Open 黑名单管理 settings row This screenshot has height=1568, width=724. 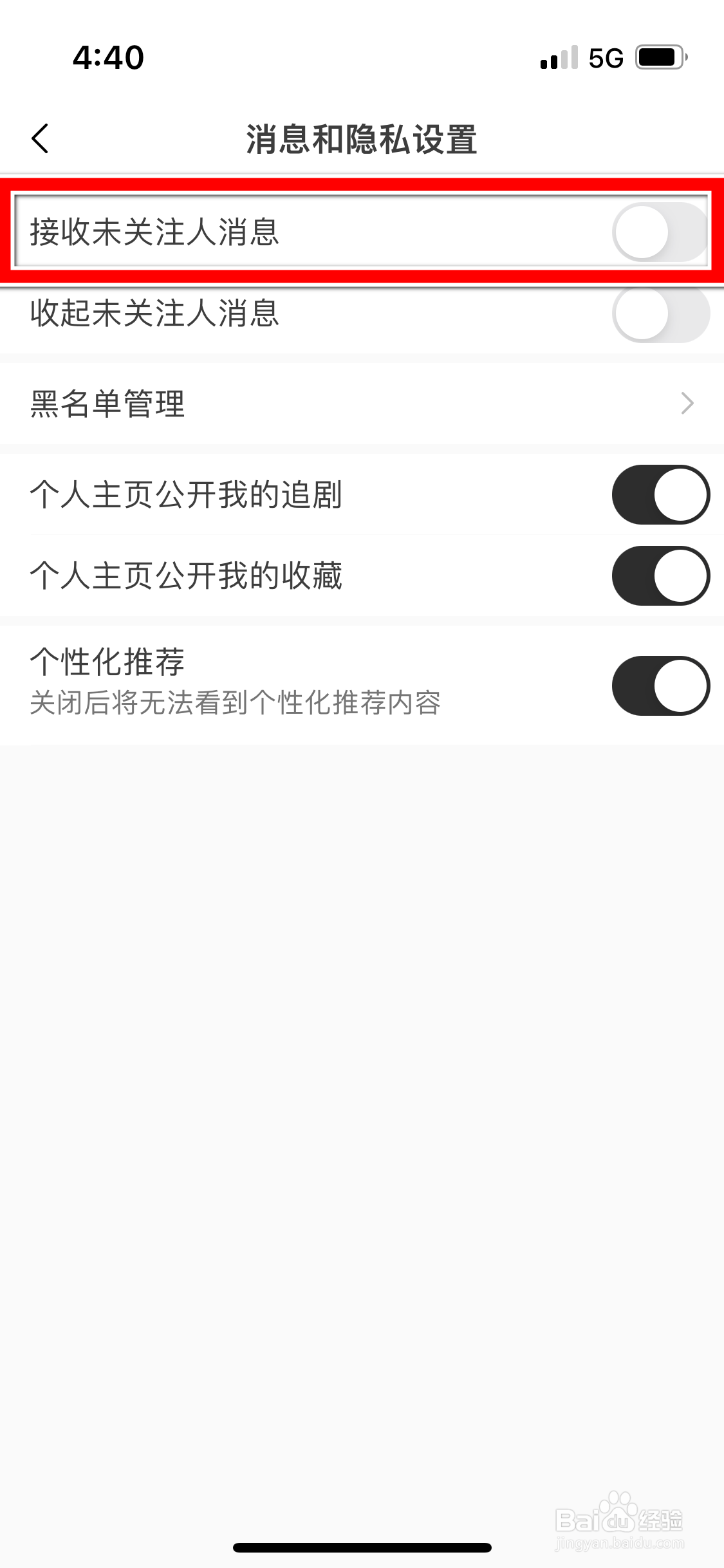point(362,404)
